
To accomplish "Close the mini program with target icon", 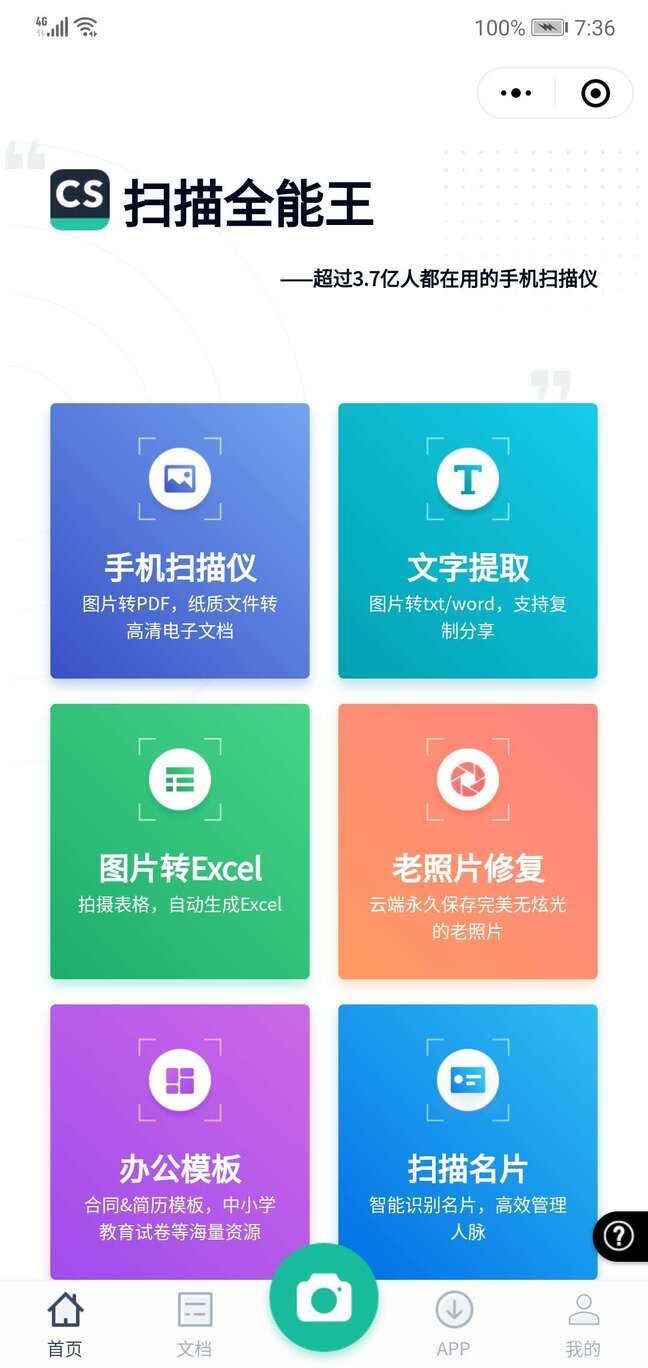I will point(595,93).
